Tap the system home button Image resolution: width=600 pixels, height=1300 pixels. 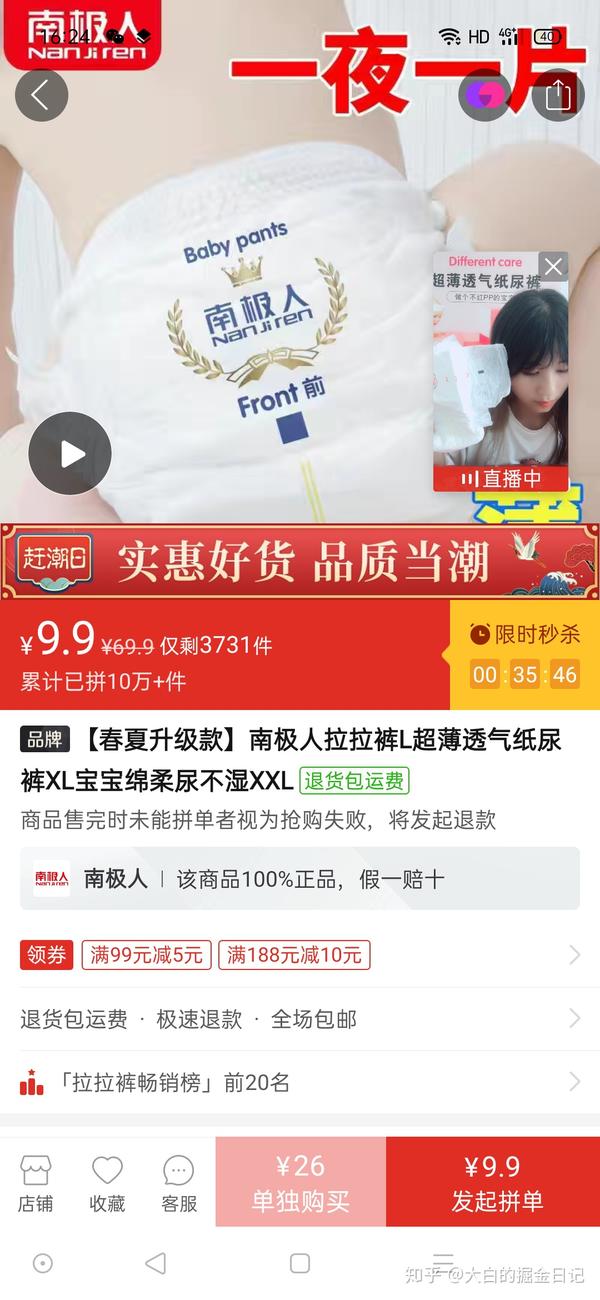[299, 1263]
